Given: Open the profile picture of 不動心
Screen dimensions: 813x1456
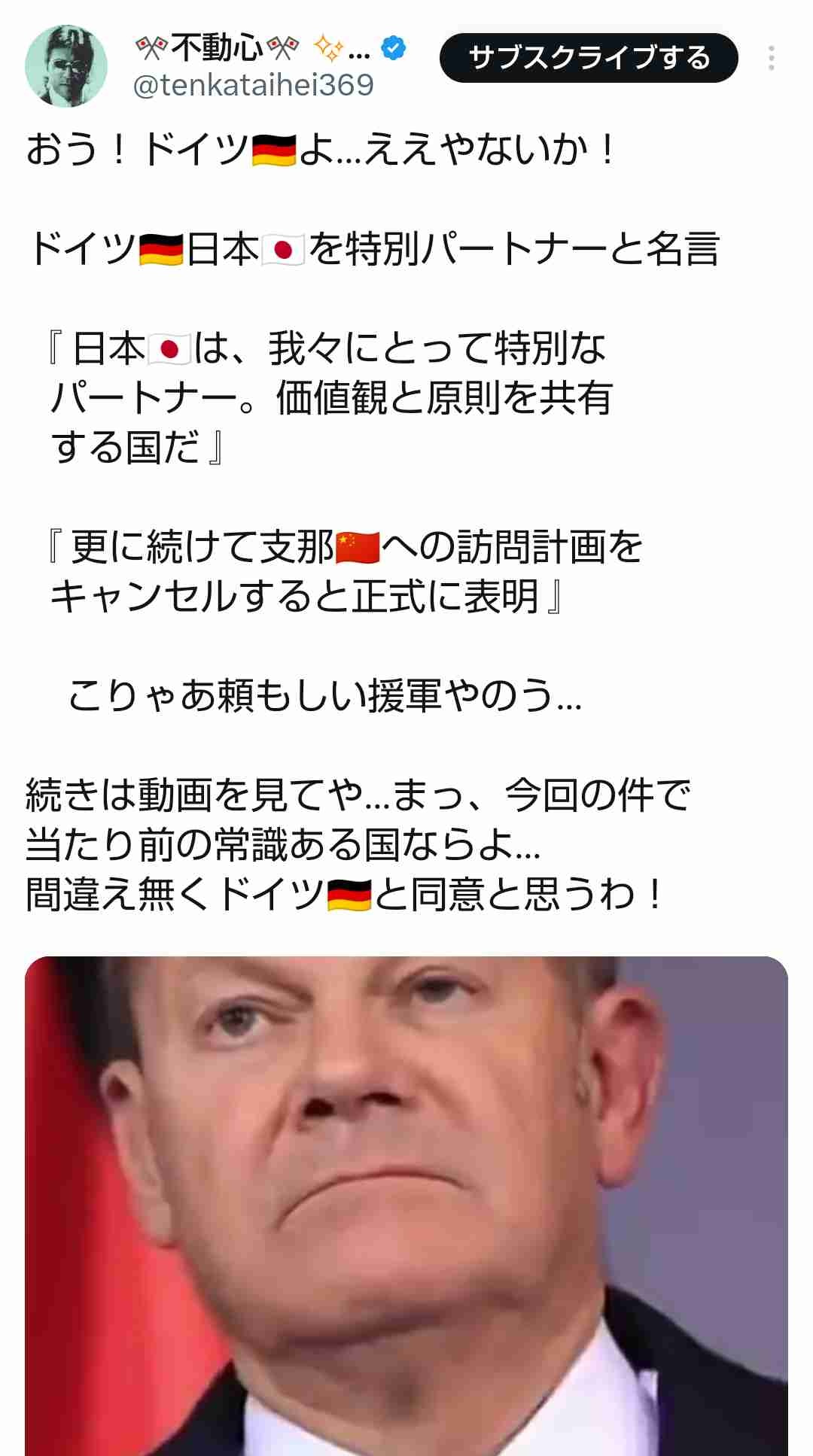Looking at the screenshot, I should (66, 66).
